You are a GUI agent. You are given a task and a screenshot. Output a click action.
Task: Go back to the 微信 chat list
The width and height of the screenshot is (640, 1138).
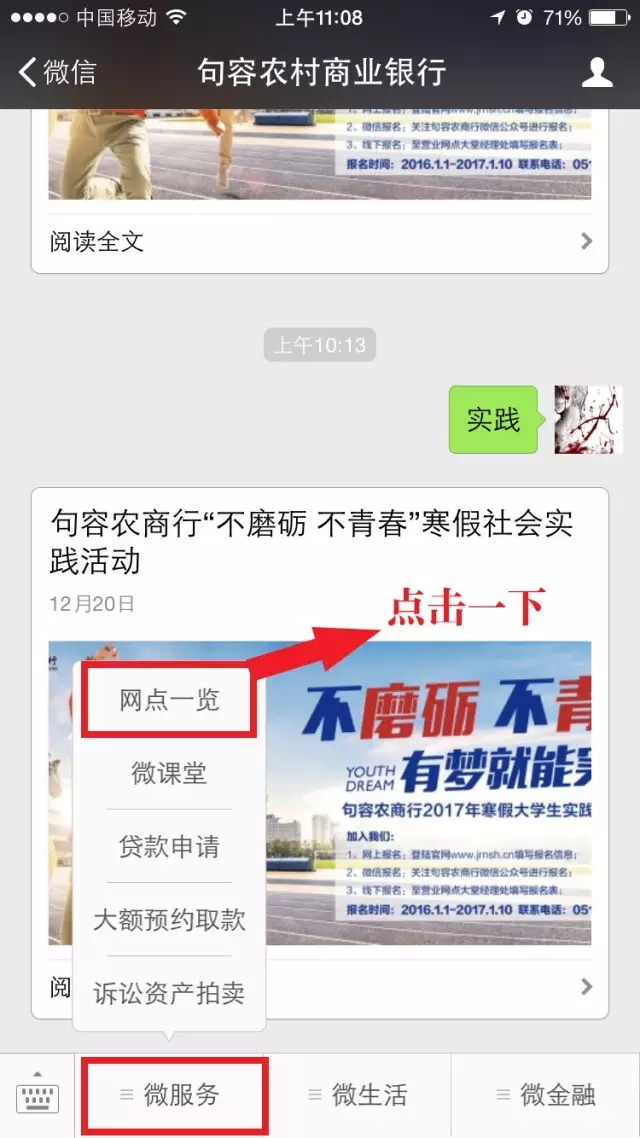(x=58, y=72)
